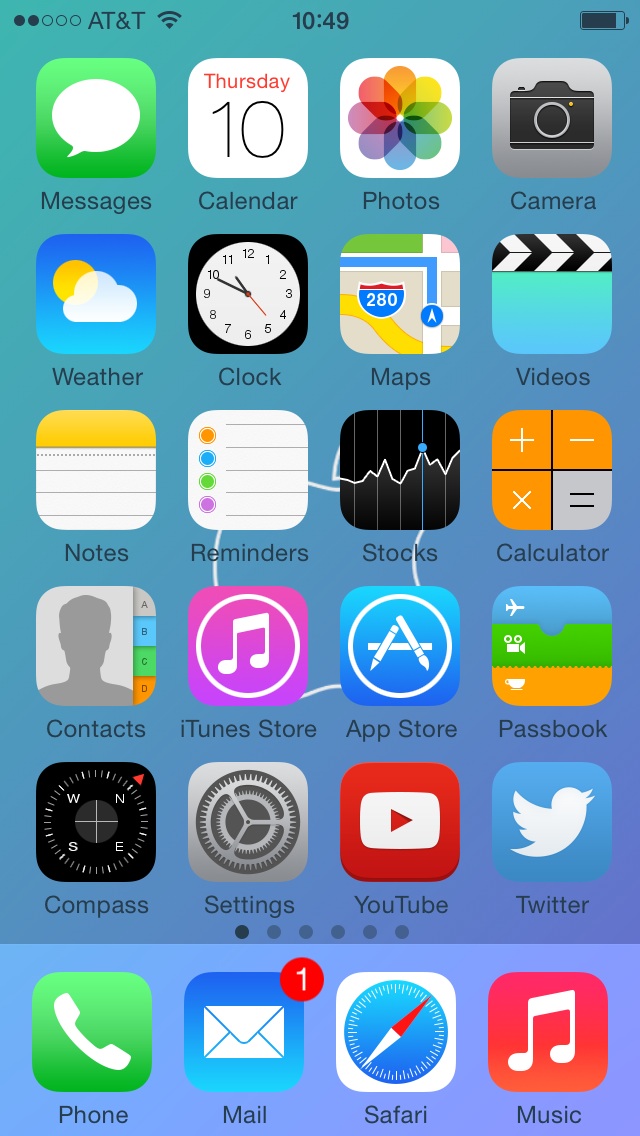This screenshot has width=640, height=1136.
Task: Launch YouTube
Action: 400,822
